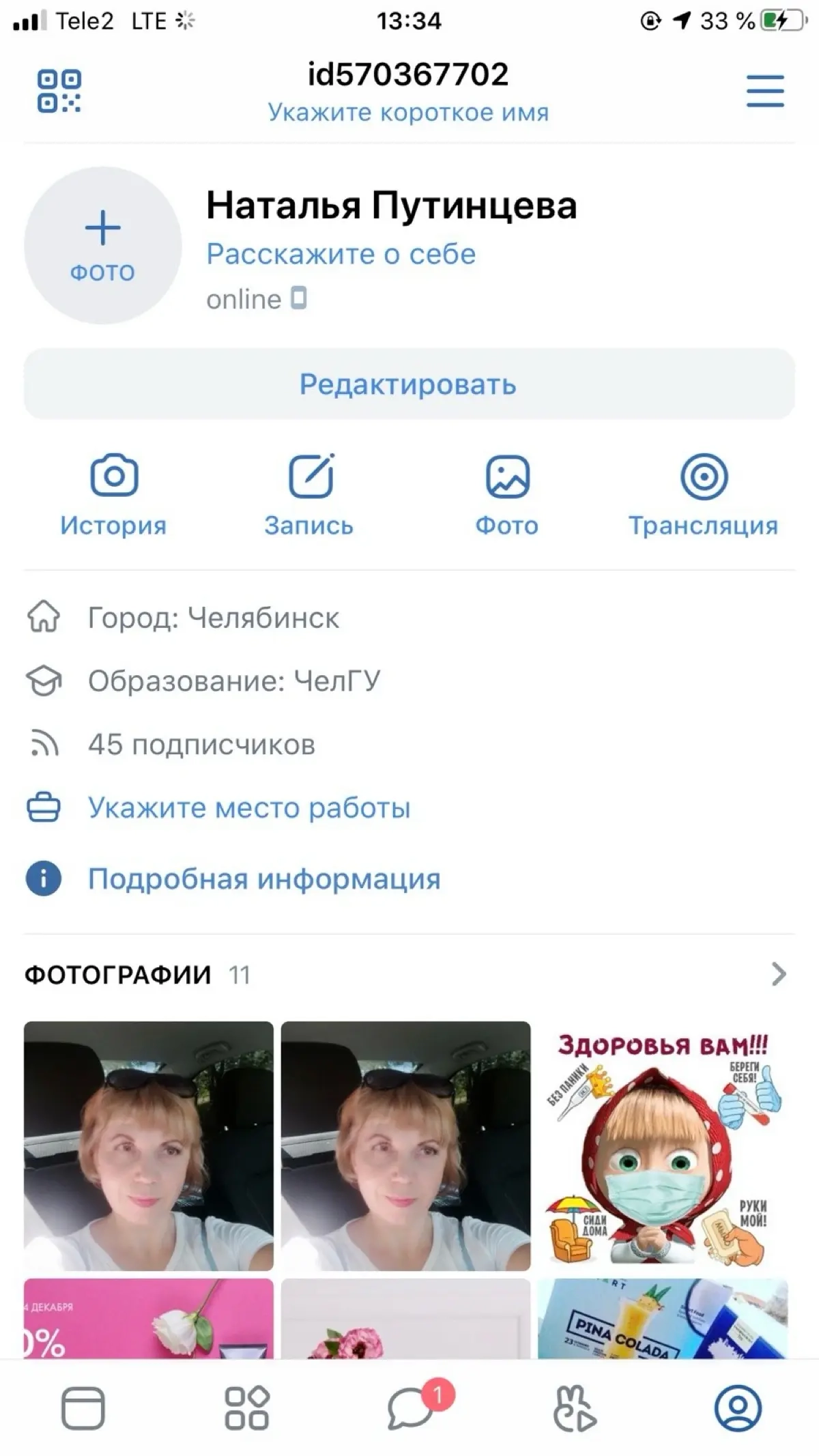The image size is (819, 1456).
Task: Open the QR code scanner
Action: 60,92
